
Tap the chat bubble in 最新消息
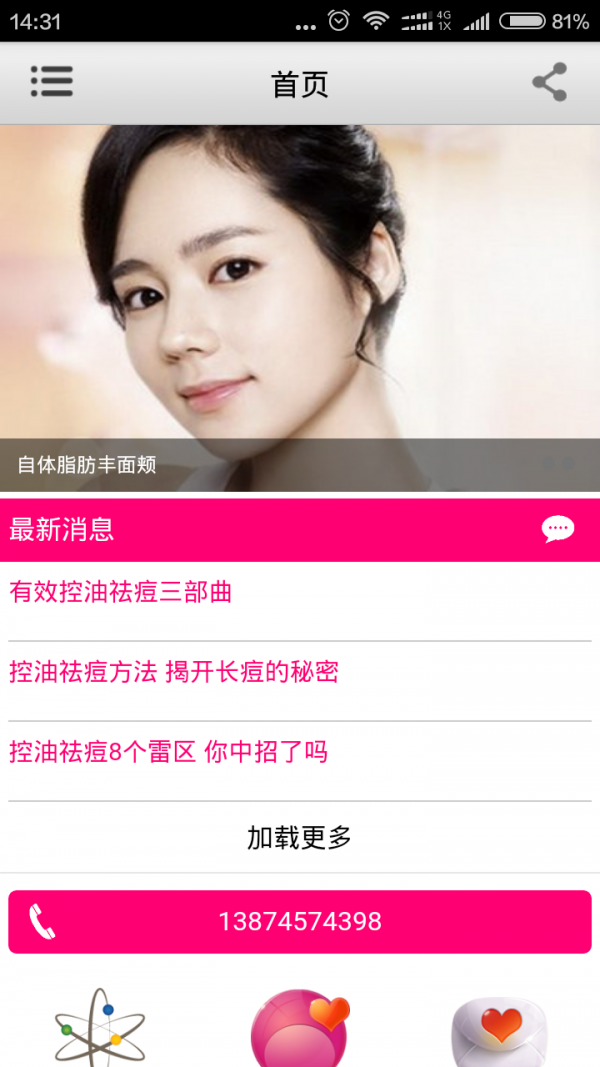click(x=558, y=529)
